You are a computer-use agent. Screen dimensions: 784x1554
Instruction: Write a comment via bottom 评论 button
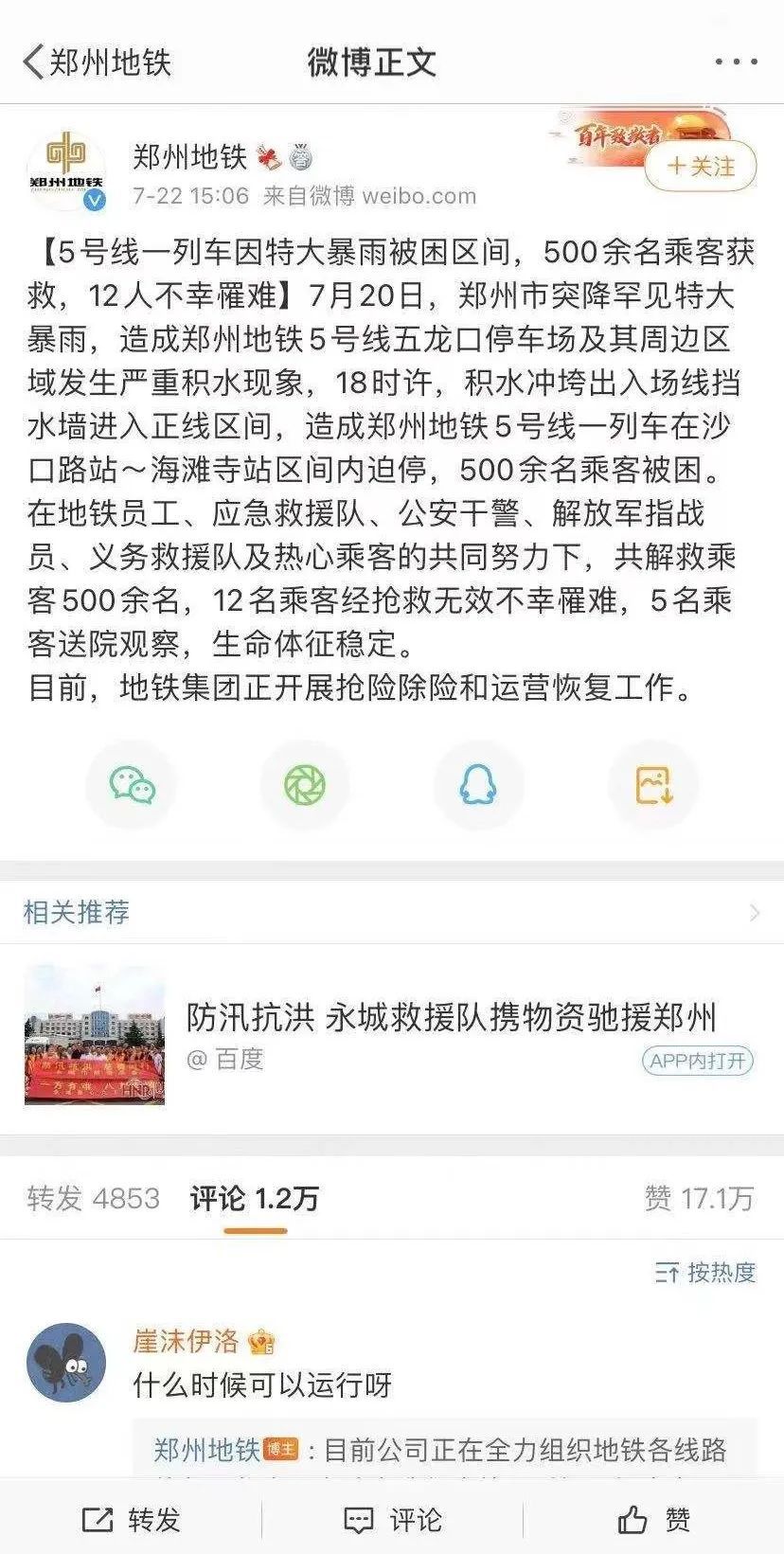(393, 1520)
